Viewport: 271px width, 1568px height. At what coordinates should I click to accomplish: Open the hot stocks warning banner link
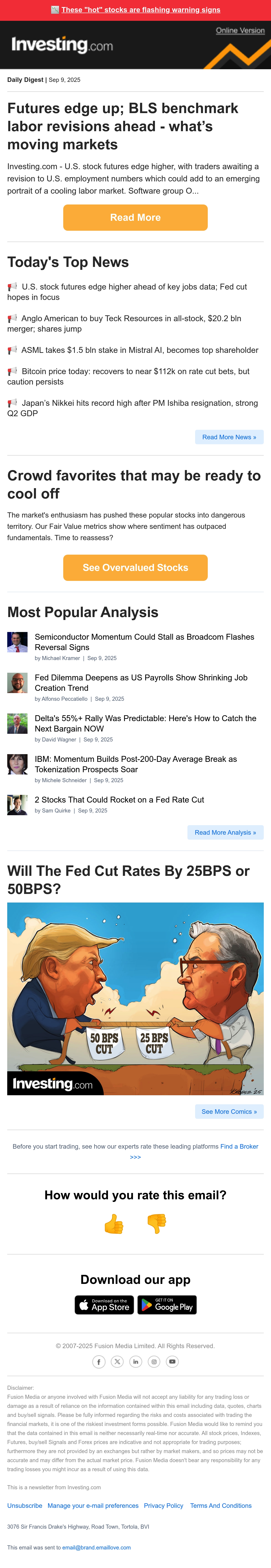(140, 10)
